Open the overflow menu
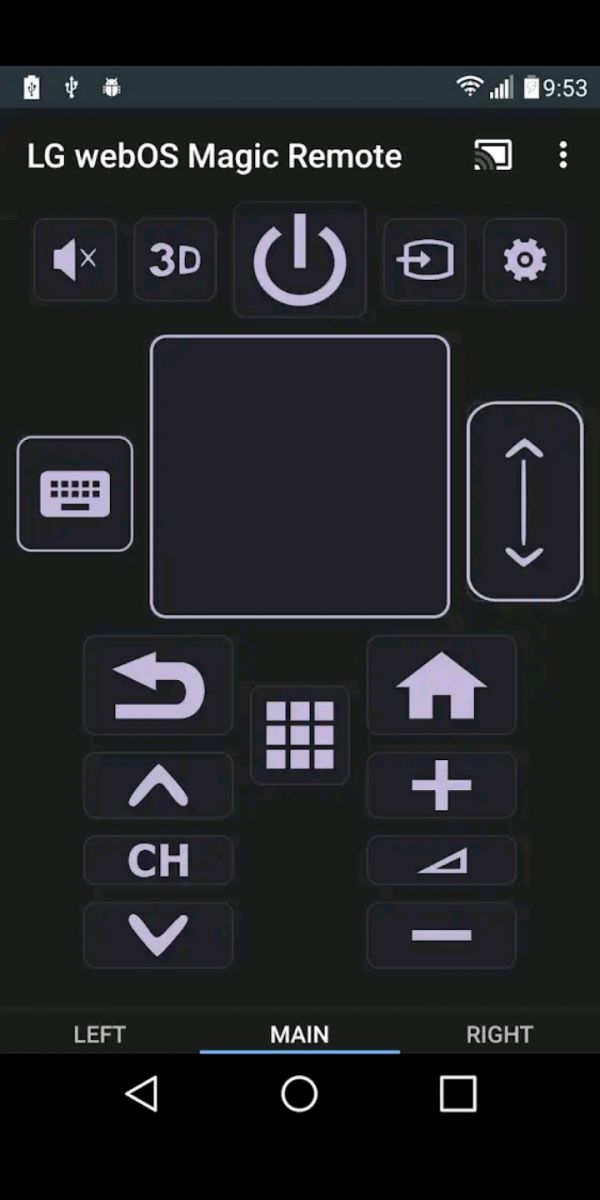 point(563,155)
